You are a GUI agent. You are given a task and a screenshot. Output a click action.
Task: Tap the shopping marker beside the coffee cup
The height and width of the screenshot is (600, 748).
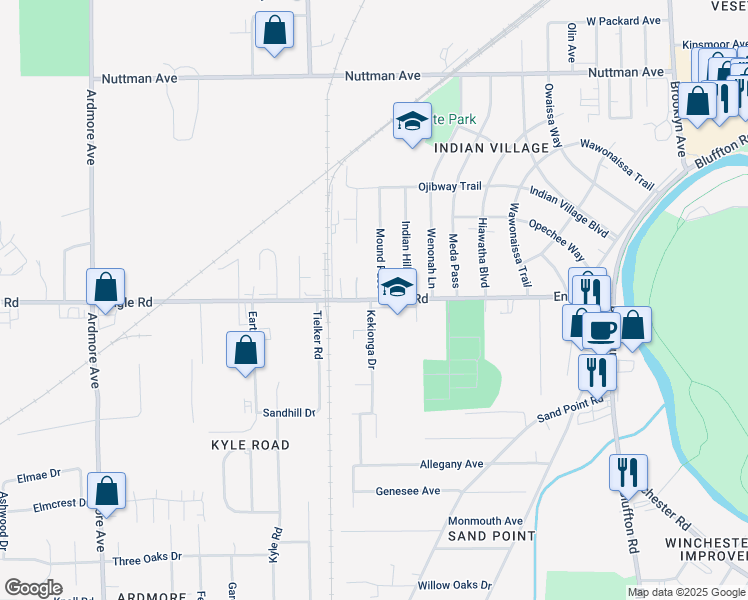(634, 325)
